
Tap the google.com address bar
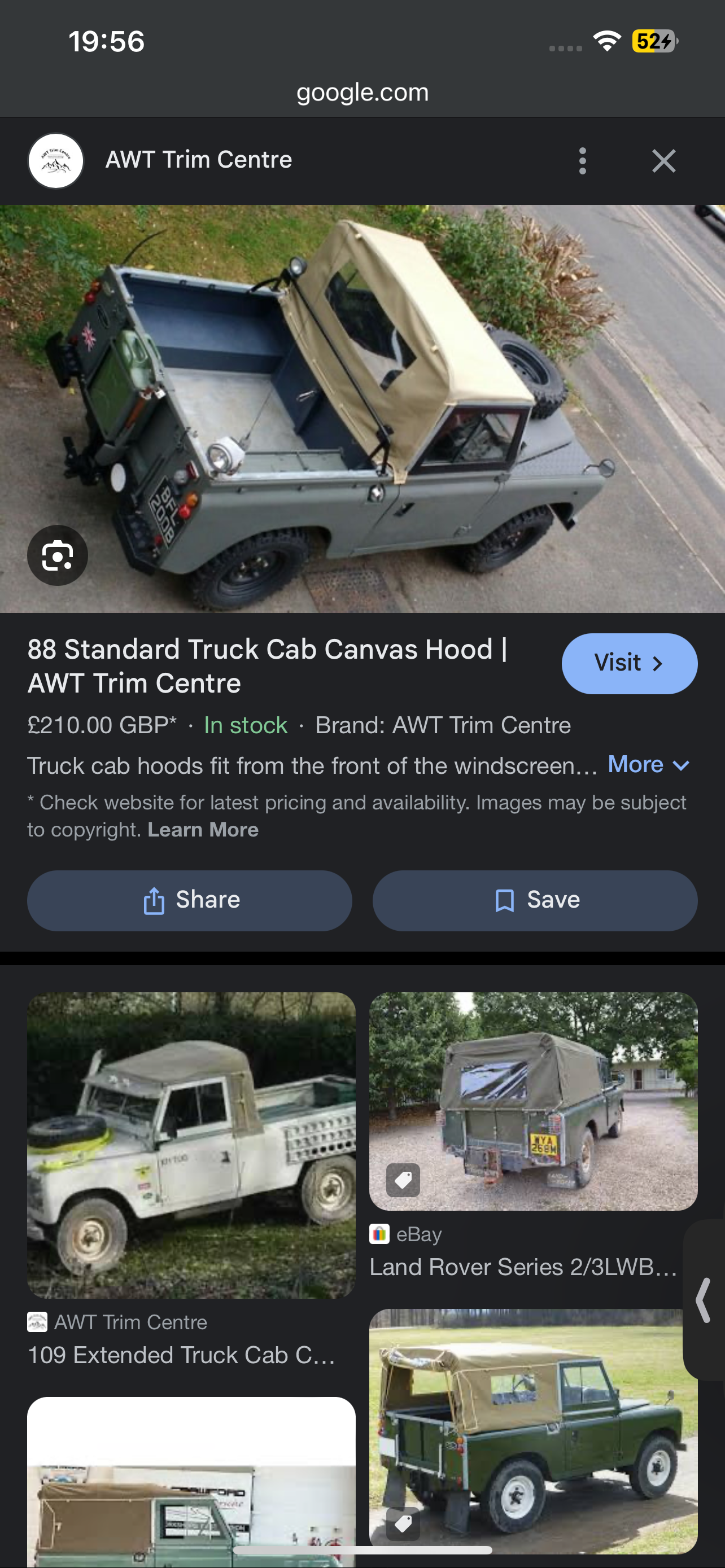362,92
